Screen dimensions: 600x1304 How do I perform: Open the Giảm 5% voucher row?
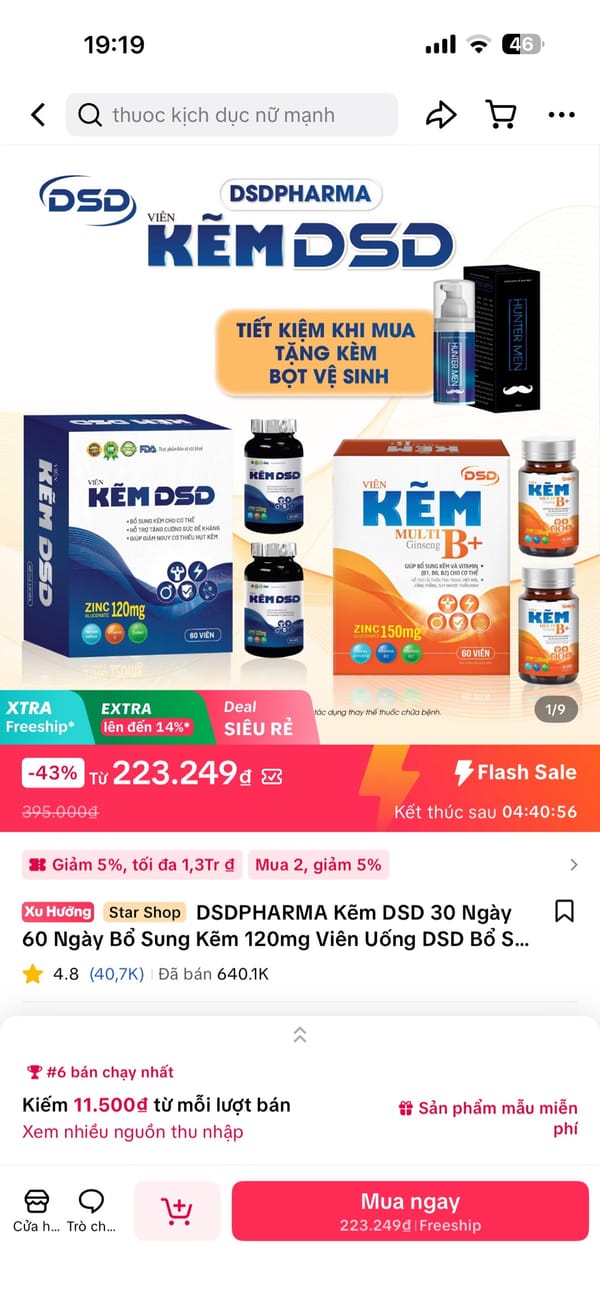[x=131, y=865]
